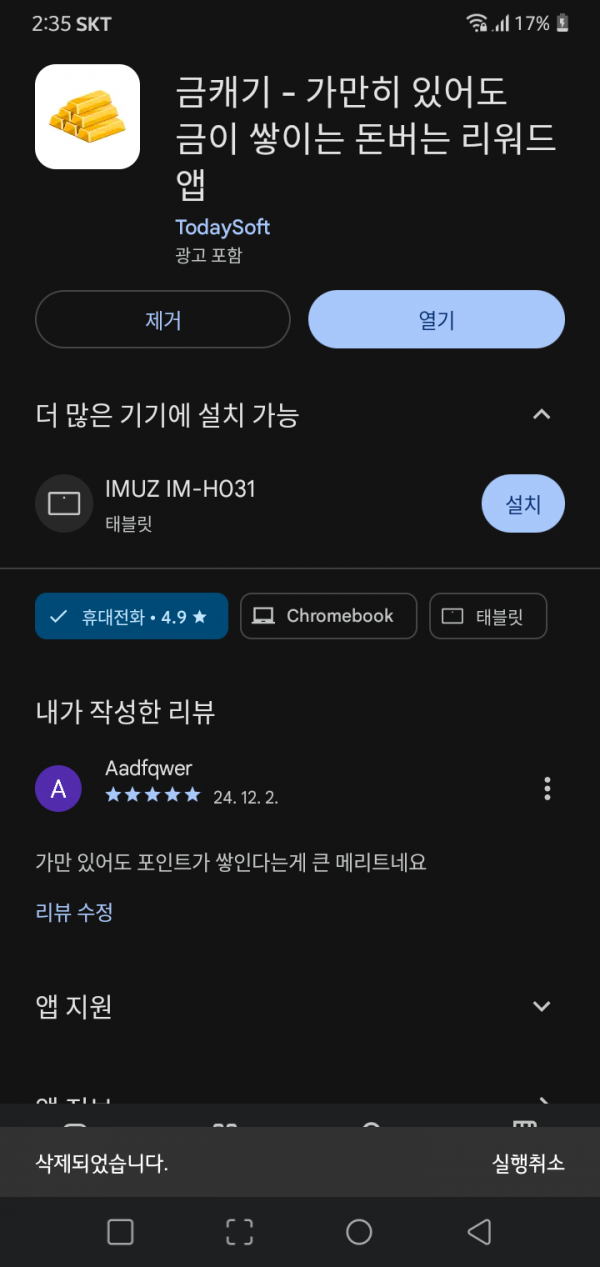This screenshot has width=600, height=1267.
Task: Install on the IMUZ IM-H031 tablet
Action: [522, 504]
